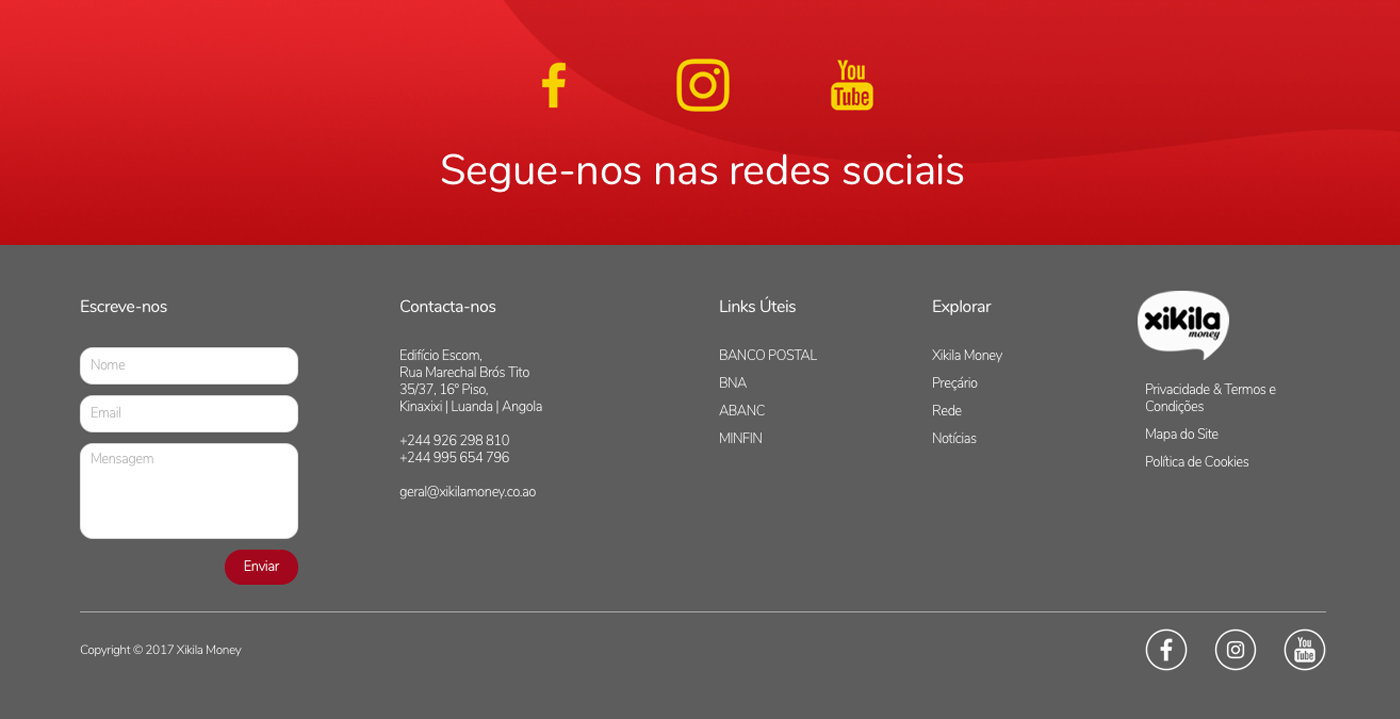The width and height of the screenshot is (1400, 719).
Task: Read Notícias
Action: tap(953, 439)
